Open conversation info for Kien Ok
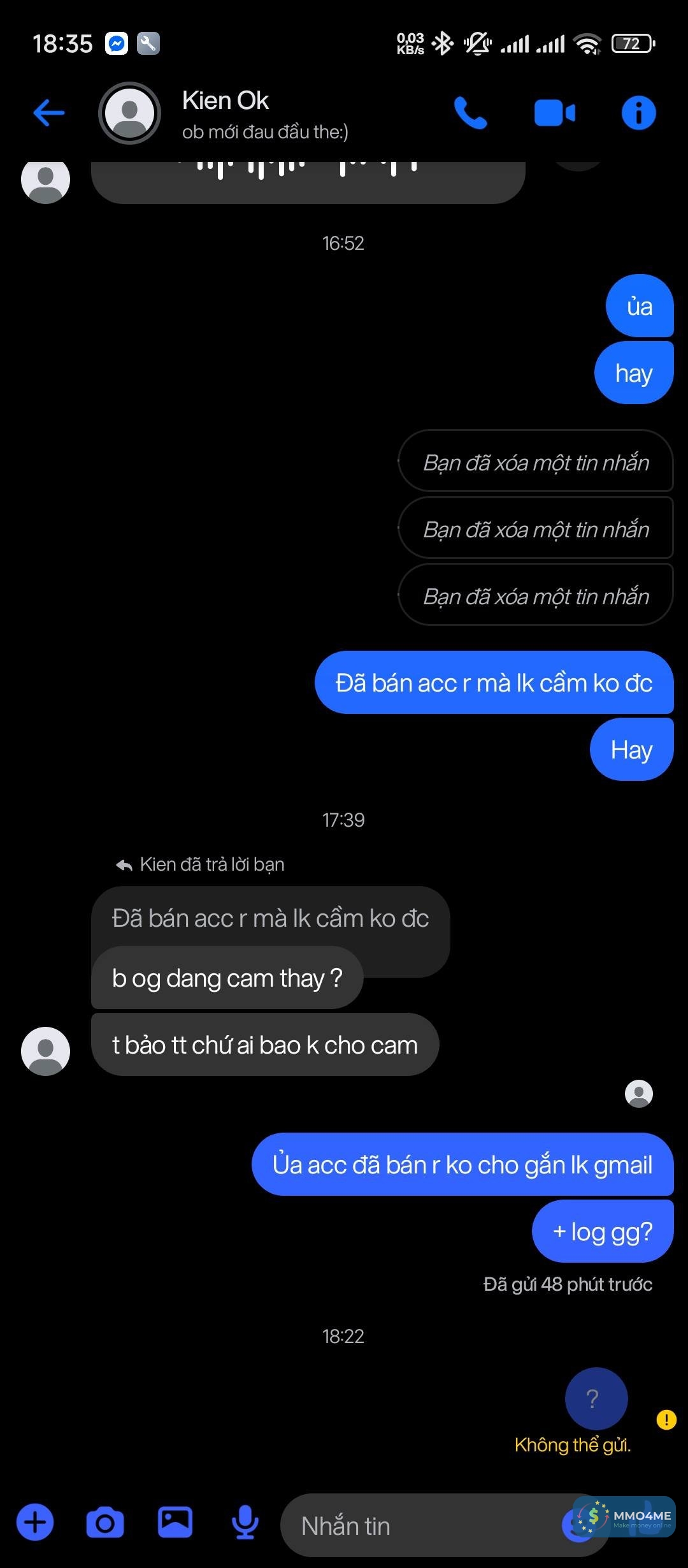688x1568 pixels. coord(638,113)
